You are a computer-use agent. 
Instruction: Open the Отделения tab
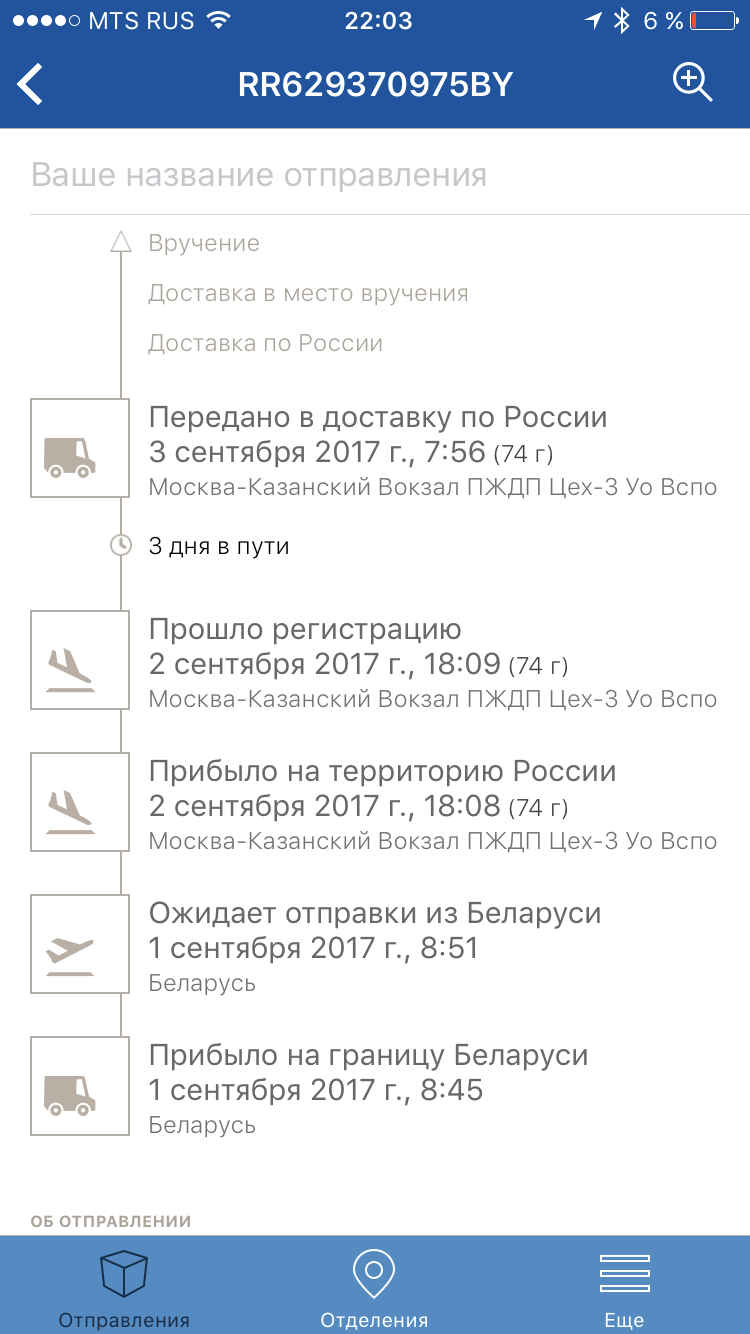click(x=374, y=1288)
